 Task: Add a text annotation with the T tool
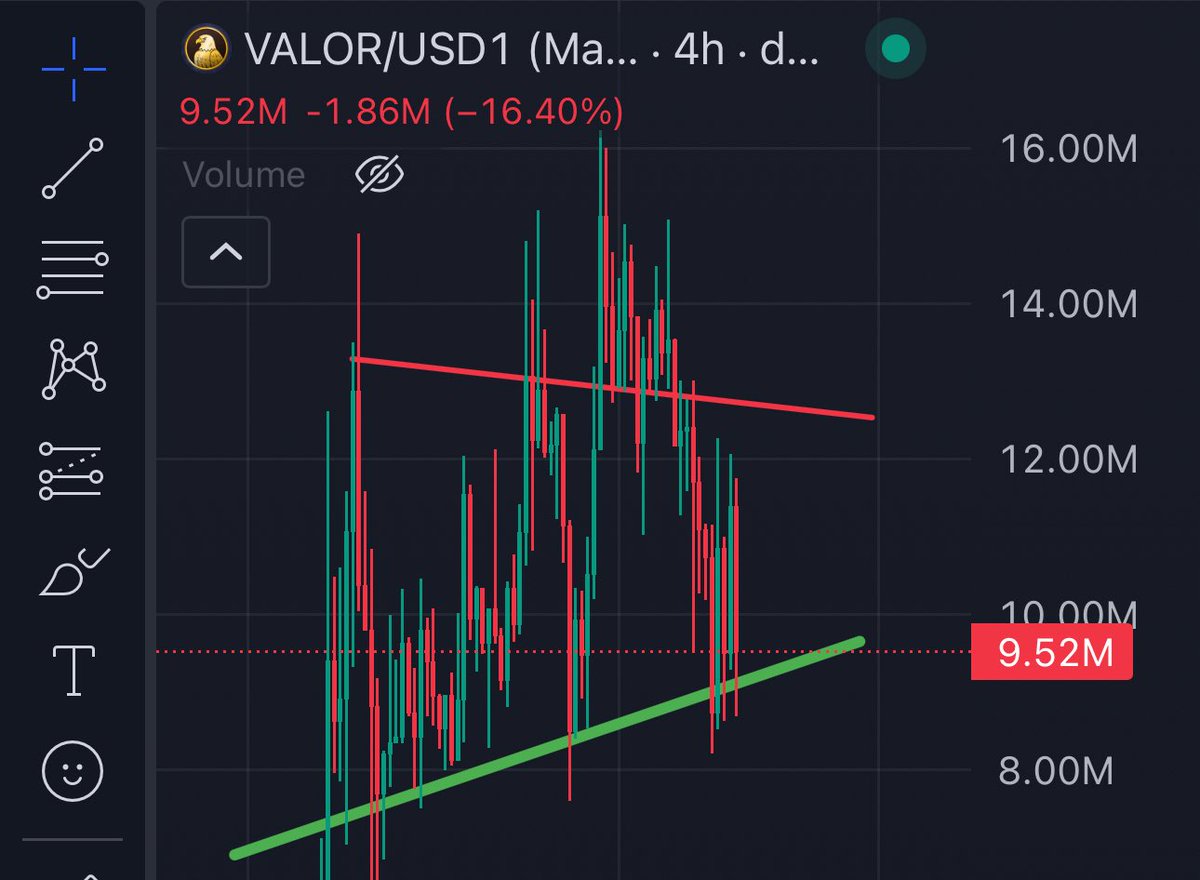[73, 669]
